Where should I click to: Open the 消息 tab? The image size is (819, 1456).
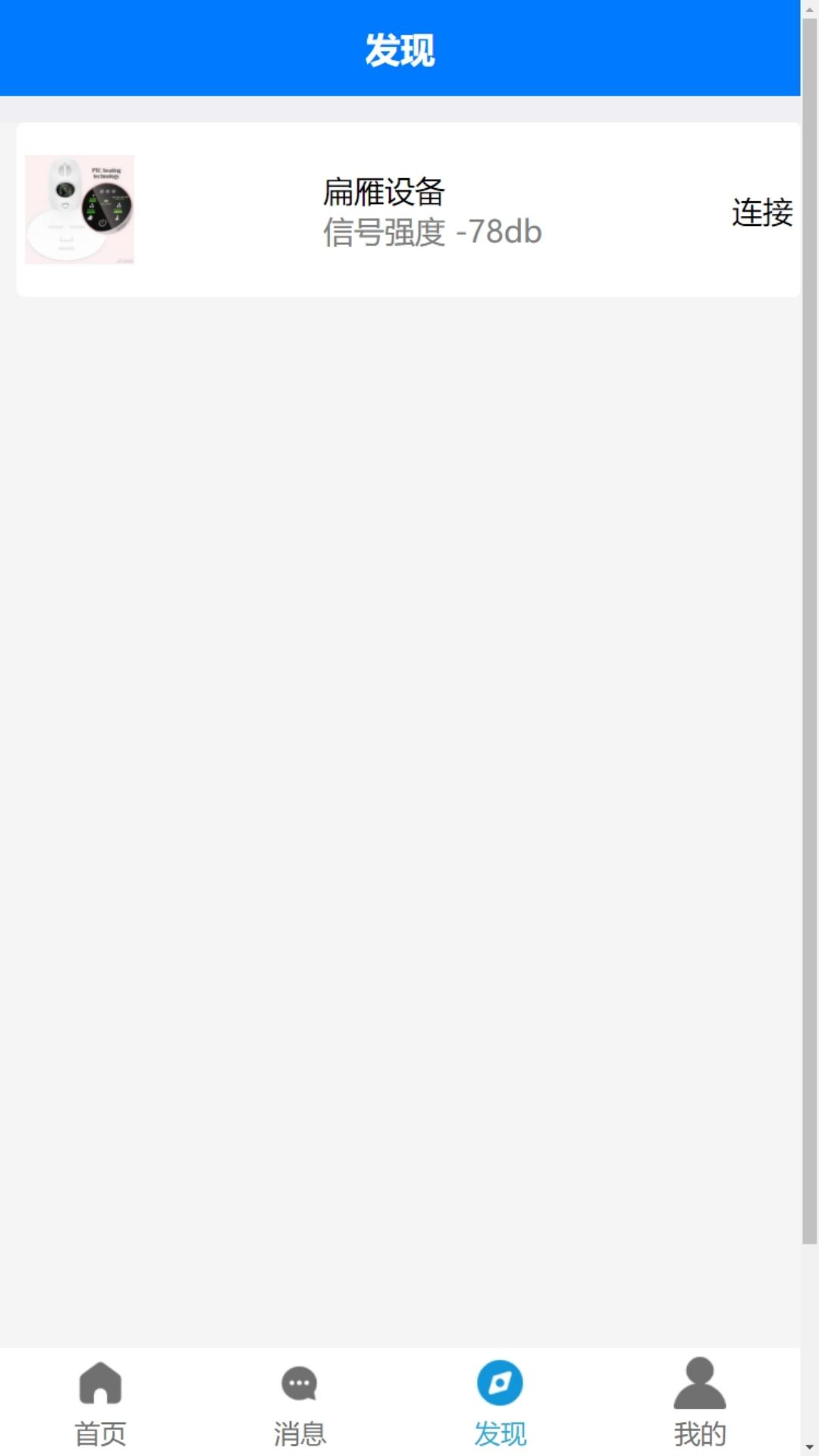pyautogui.click(x=300, y=1403)
